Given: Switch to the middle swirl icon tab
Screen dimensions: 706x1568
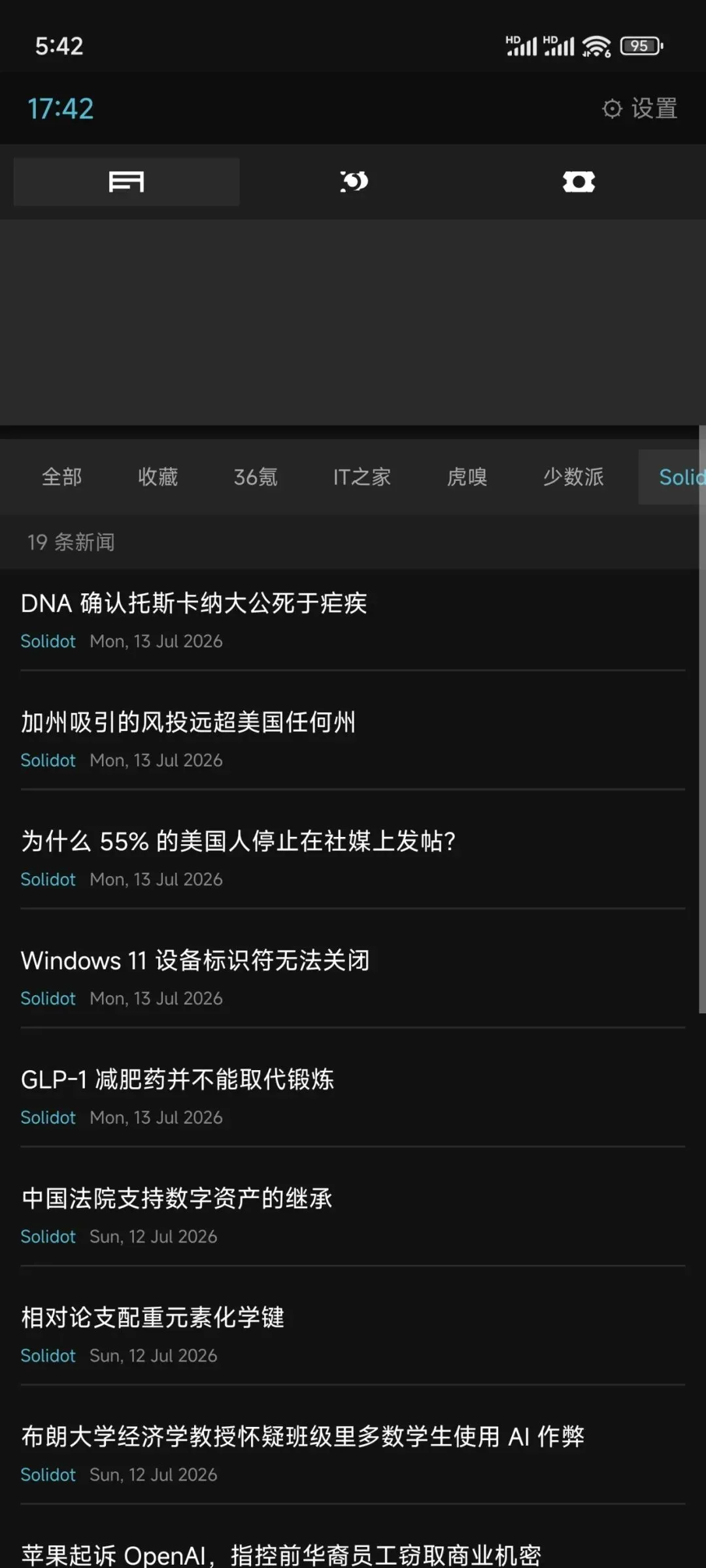Looking at the screenshot, I should [x=354, y=182].
